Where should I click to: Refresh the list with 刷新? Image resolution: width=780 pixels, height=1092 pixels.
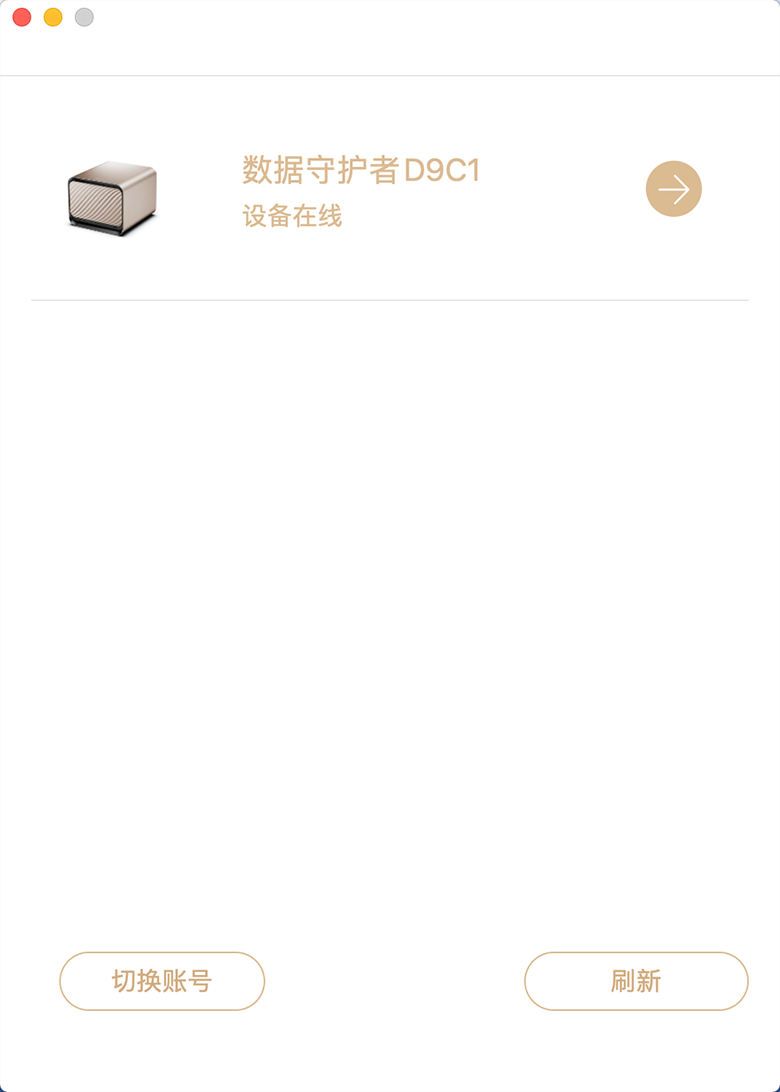coord(636,981)
